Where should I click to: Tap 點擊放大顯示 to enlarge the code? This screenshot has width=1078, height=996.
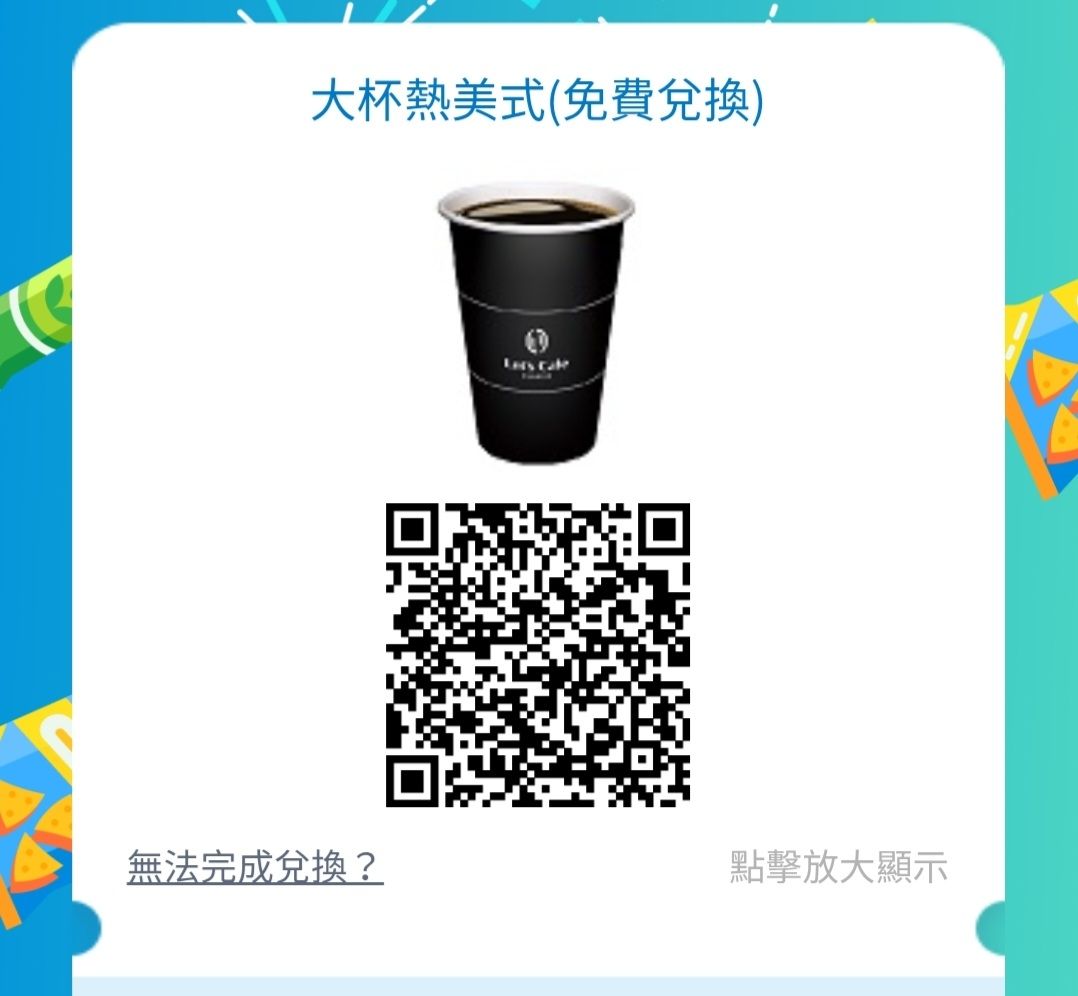click(x=838, y=867)
